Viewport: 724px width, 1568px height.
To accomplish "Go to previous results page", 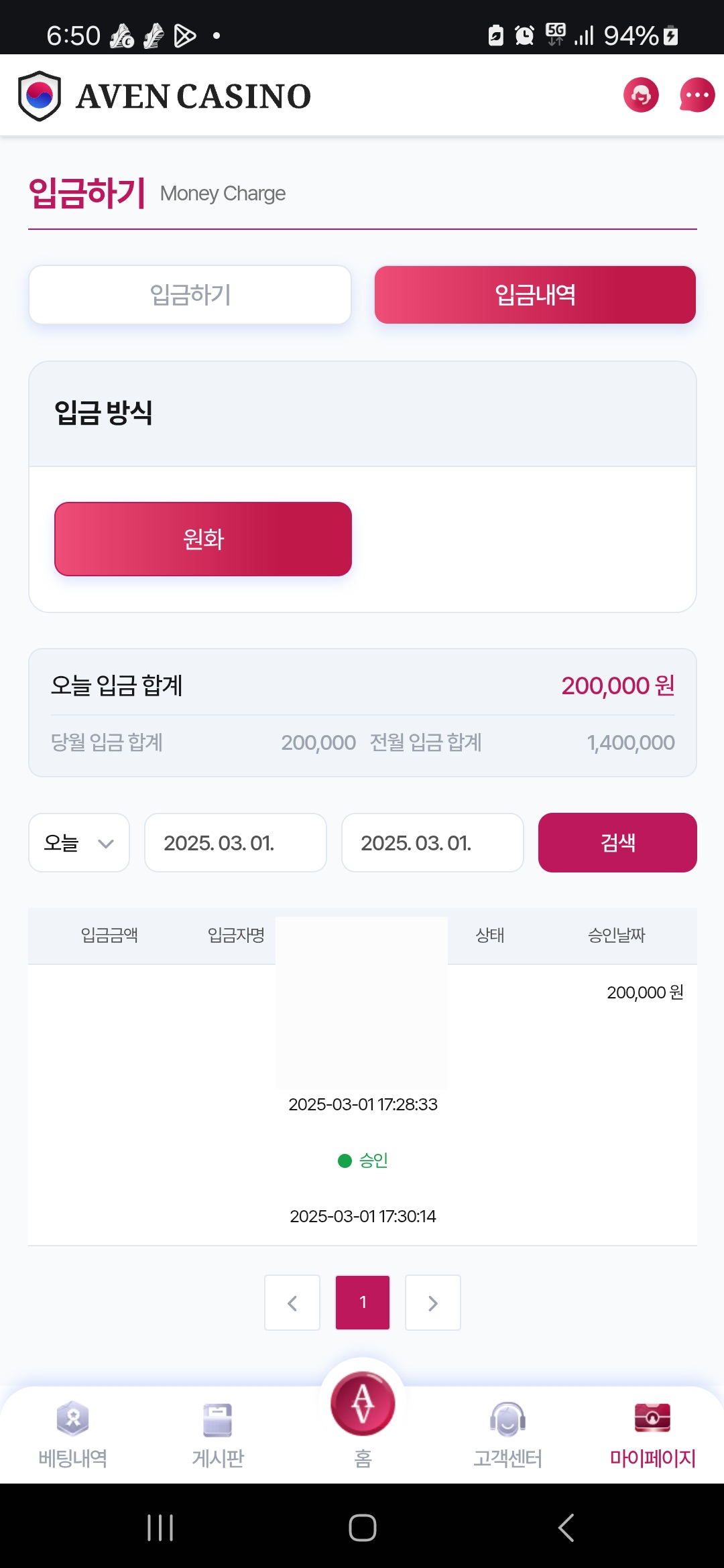I will coord(292,1303).
